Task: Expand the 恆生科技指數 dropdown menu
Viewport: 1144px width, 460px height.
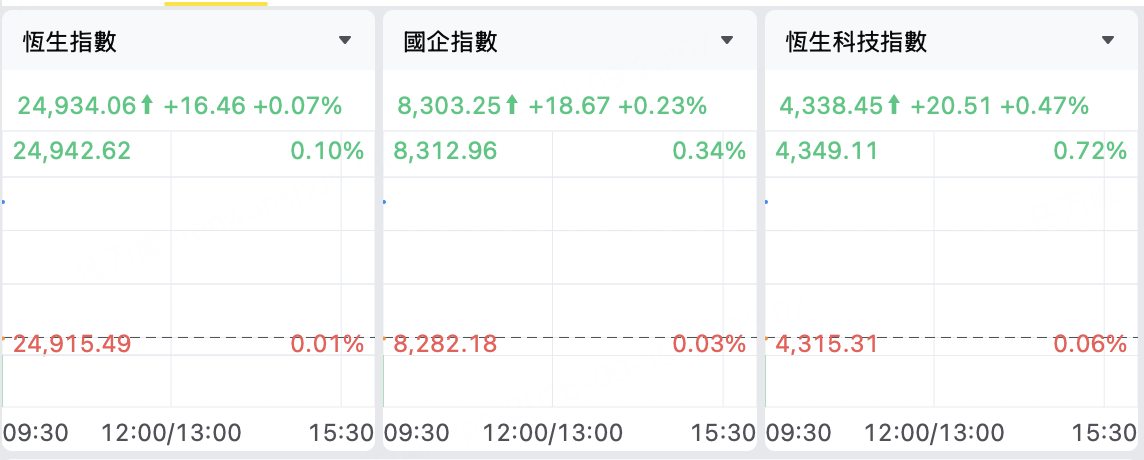Action: pos(1108,41)
